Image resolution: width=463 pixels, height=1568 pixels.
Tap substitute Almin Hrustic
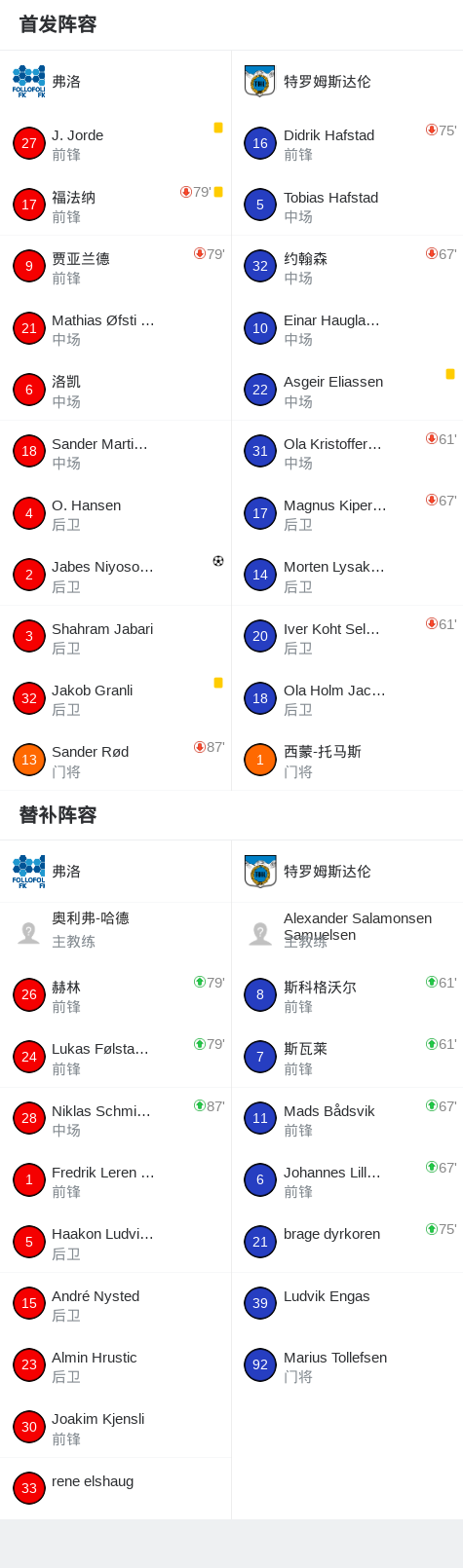click(115, 1365)
